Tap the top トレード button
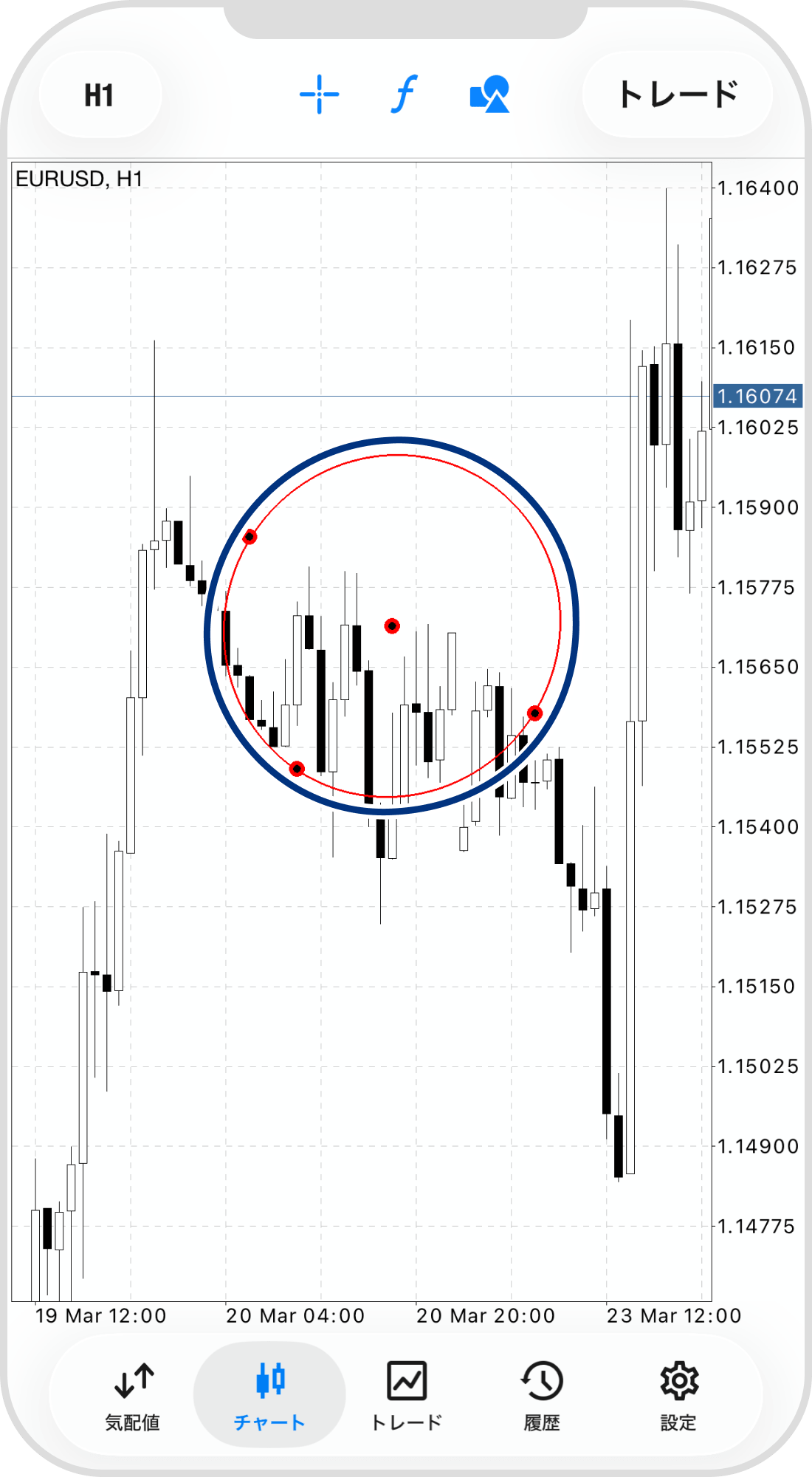The width and height of the screenshot is (812, 1477). click(x=677, y=95)
